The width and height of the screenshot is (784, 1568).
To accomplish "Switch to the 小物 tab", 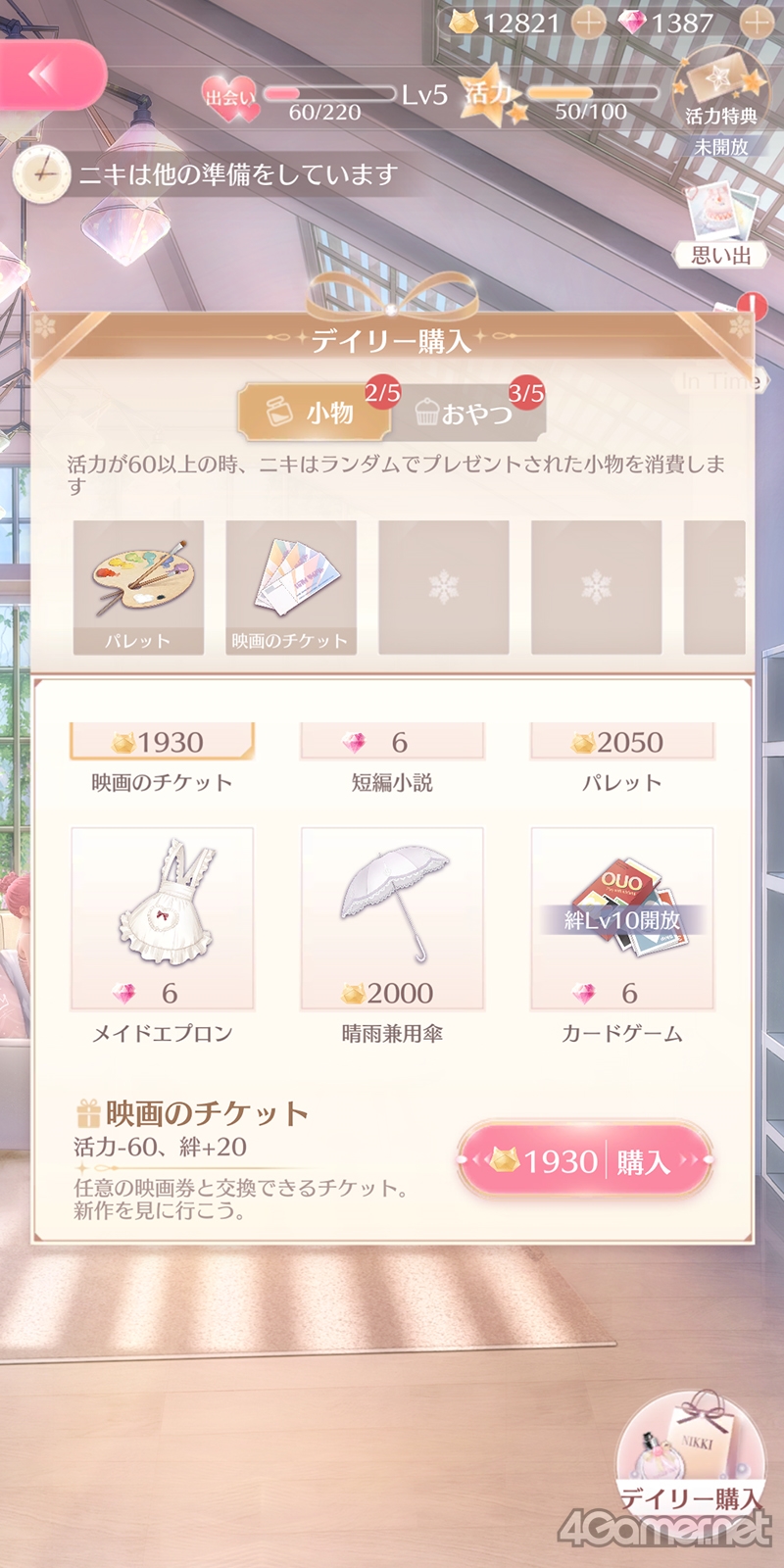I will coord(314,413).
